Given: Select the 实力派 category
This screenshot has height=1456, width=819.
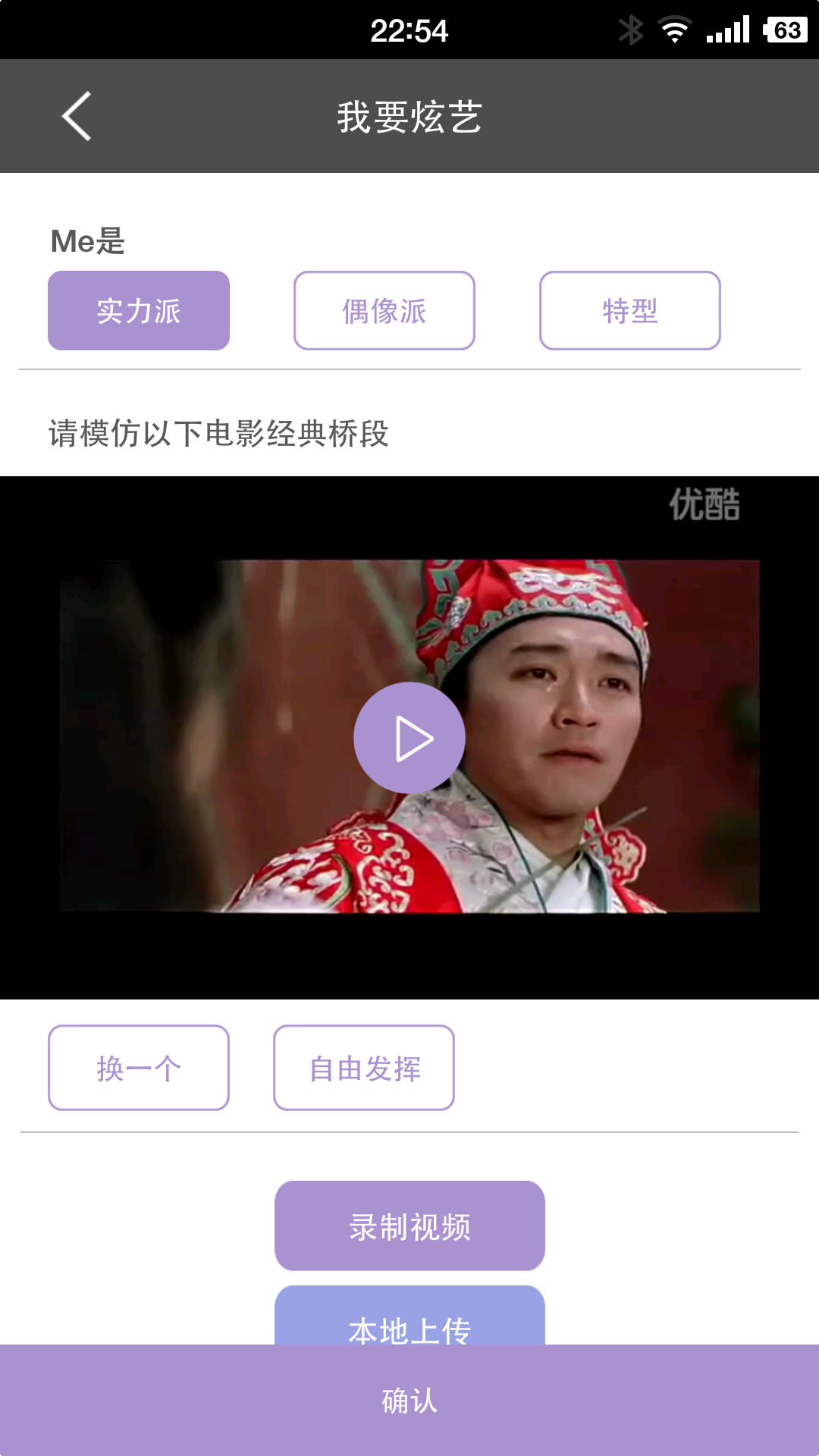Looking at the screenshot, I should point(139,311).
